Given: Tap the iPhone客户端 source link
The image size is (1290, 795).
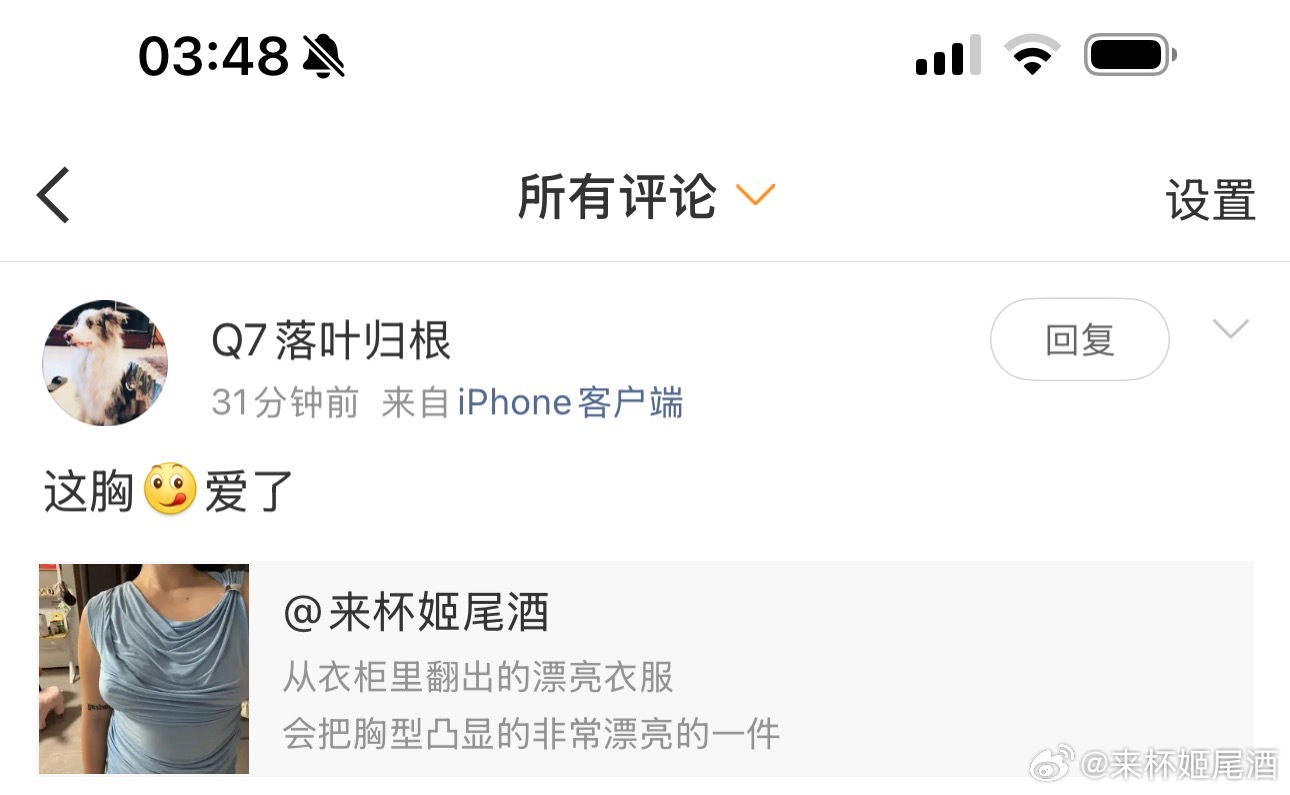Looking at the screenshot, I should [570, 403].
